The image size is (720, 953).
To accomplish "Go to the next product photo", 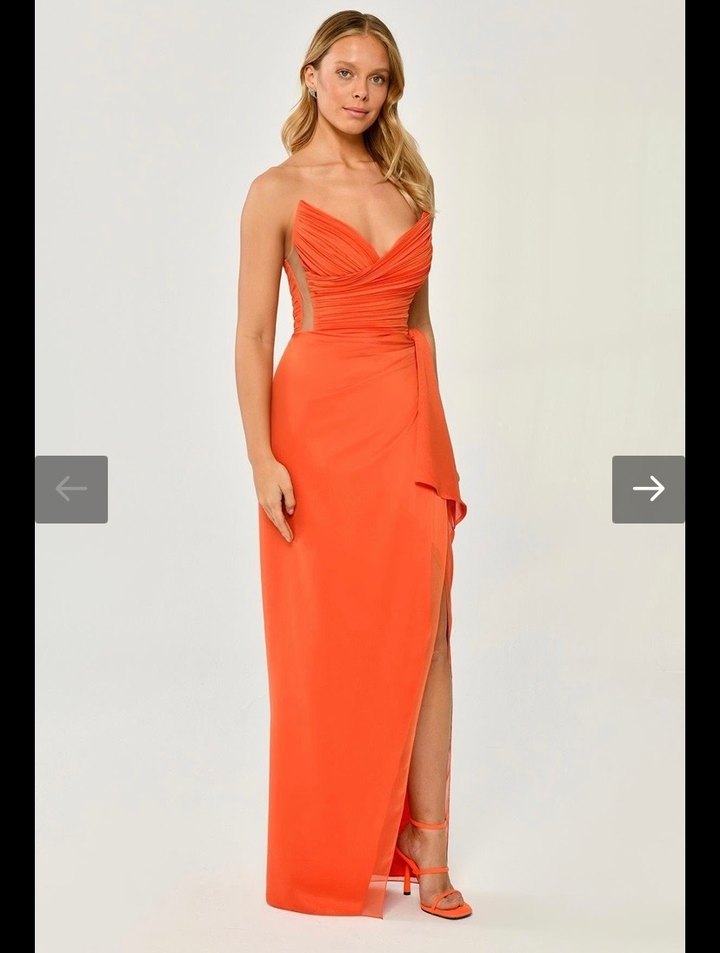I will [648, 489].
